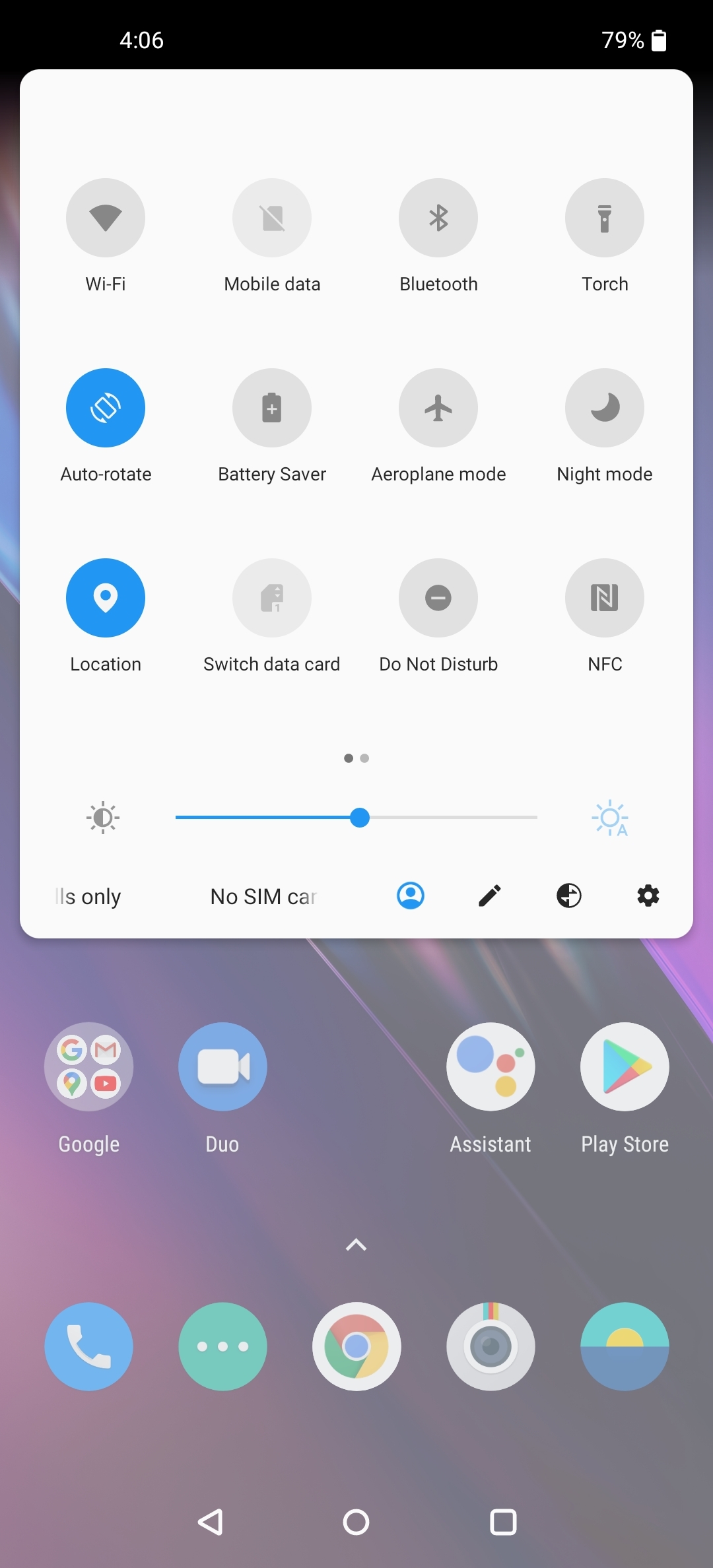Open the Google apps folder
This screenshot has width=713, height=1568.
(x=88, y=1066)
